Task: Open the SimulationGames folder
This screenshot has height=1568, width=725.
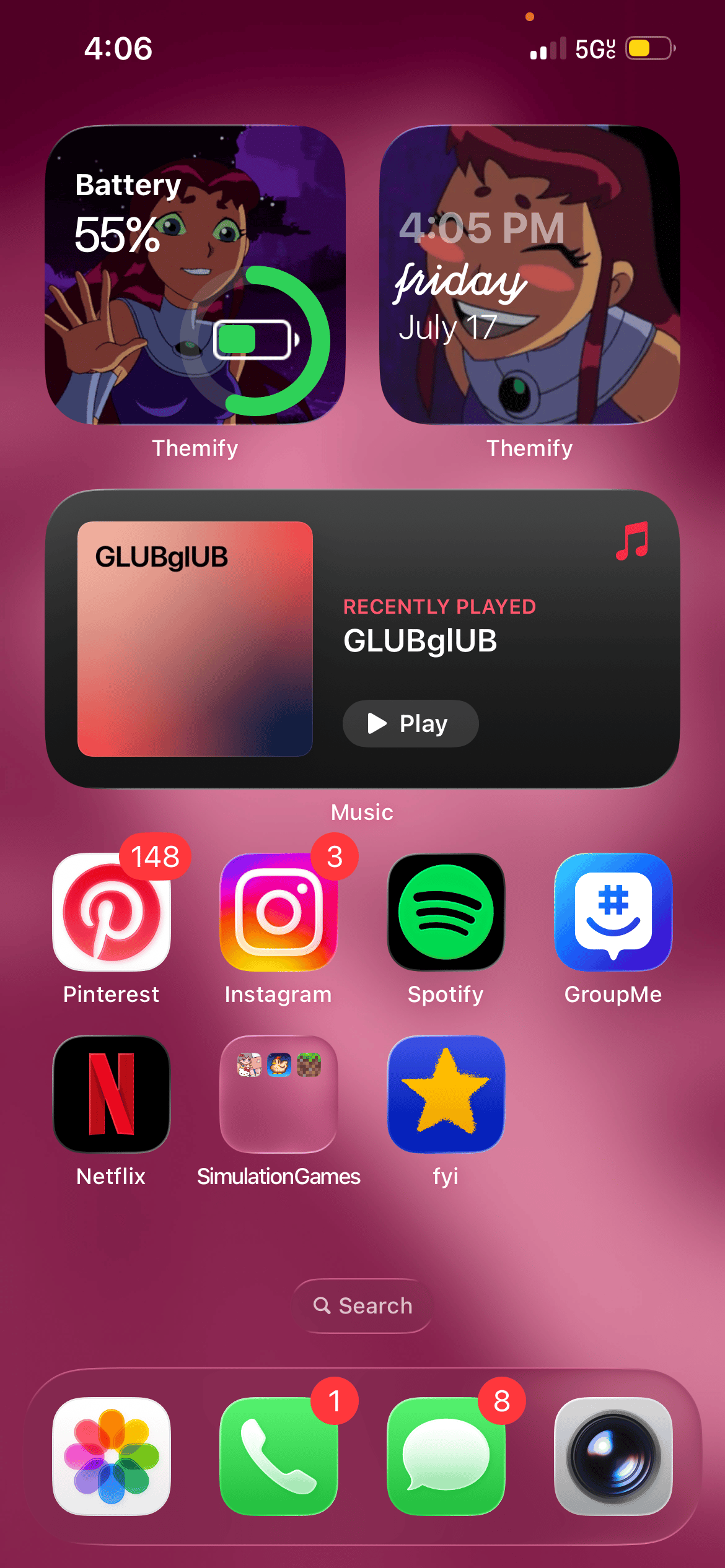Action: tap(279, 1094)
